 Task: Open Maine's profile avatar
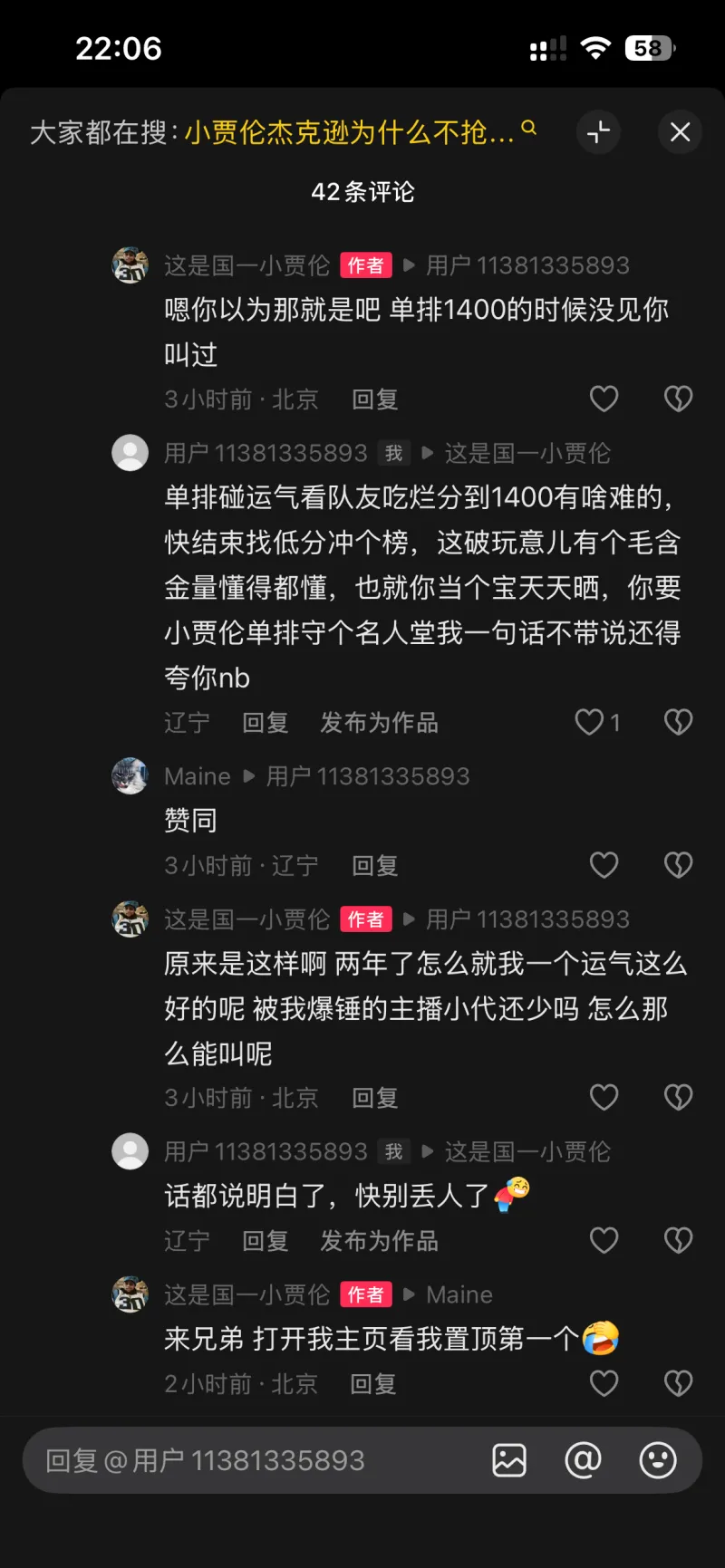tap(130, 776)
